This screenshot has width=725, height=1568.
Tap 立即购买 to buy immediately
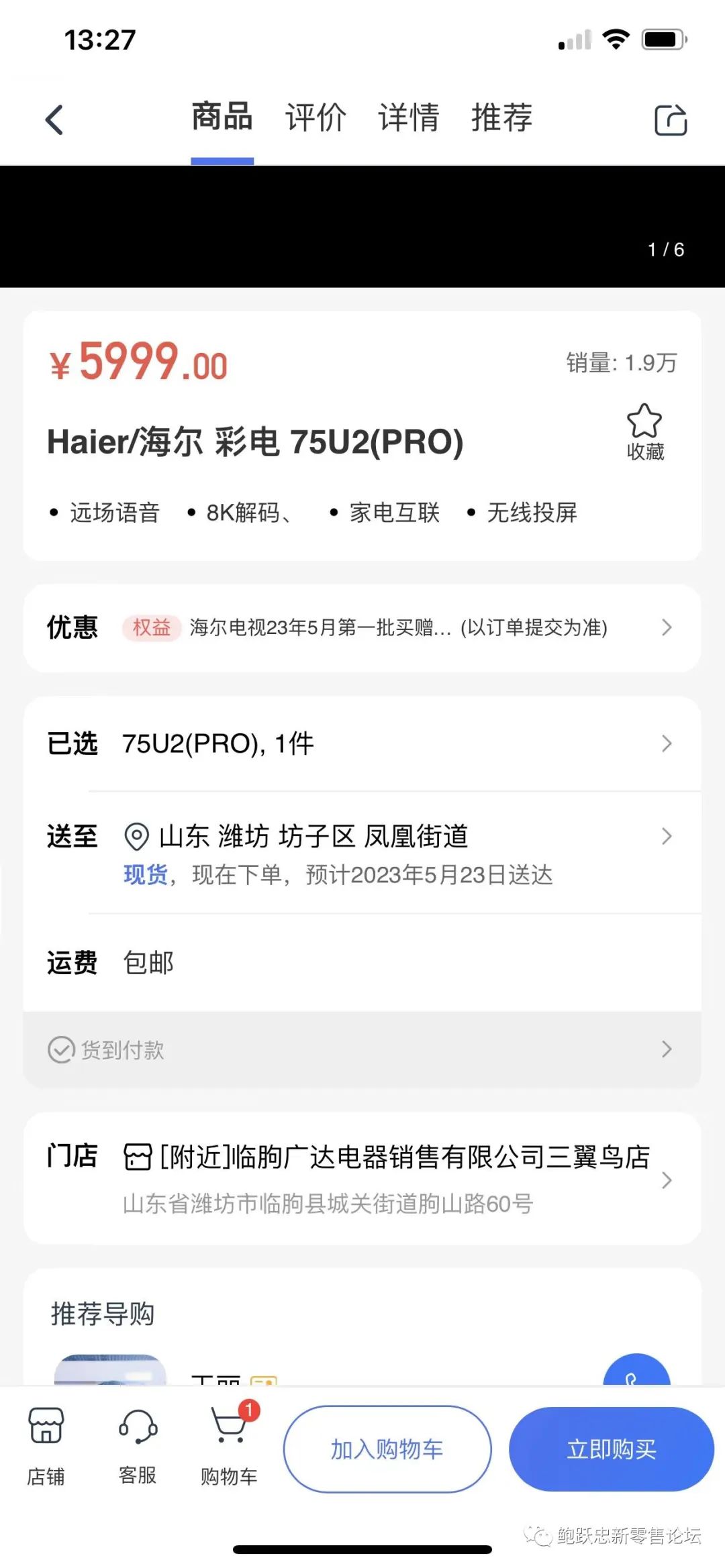coord(612,1449)
